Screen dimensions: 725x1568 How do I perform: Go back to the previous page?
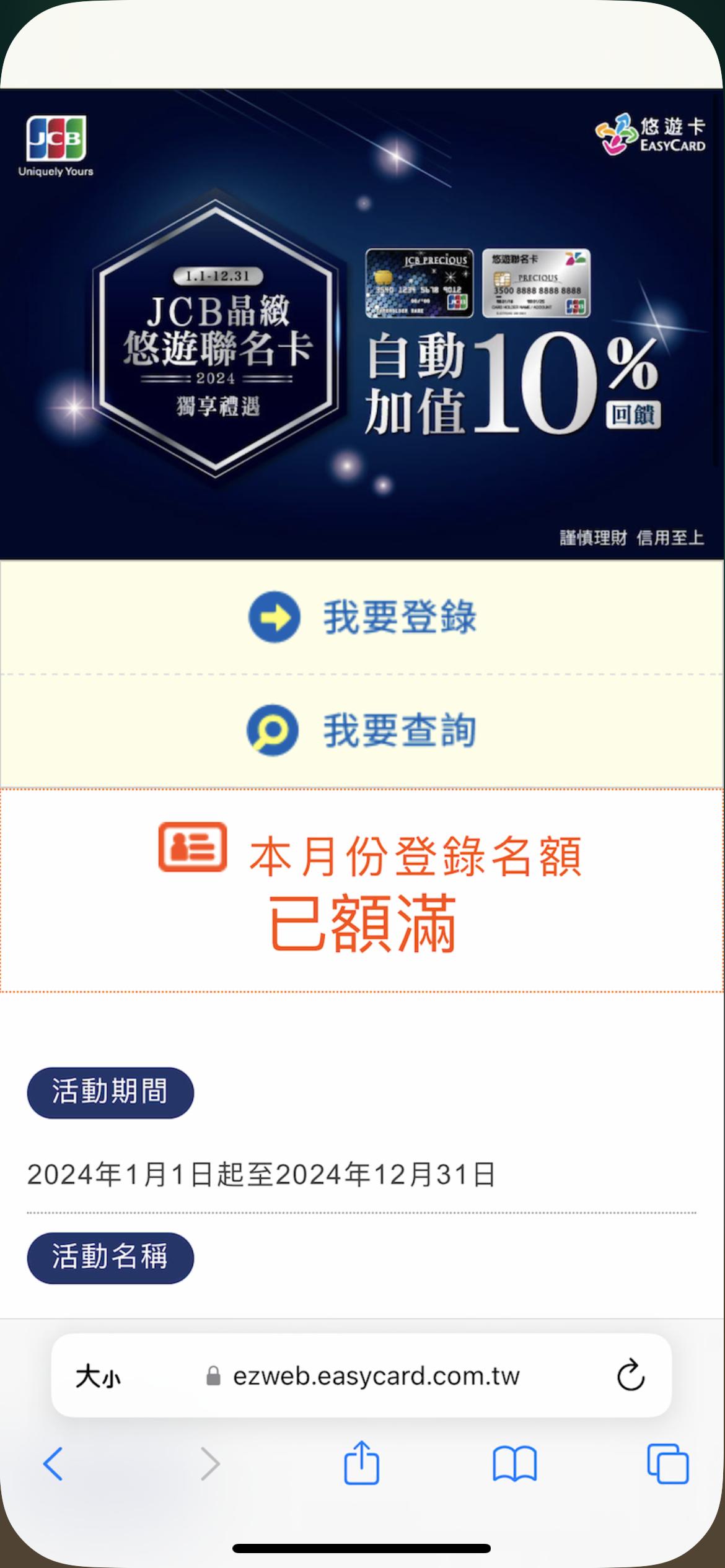(53, 1464)
